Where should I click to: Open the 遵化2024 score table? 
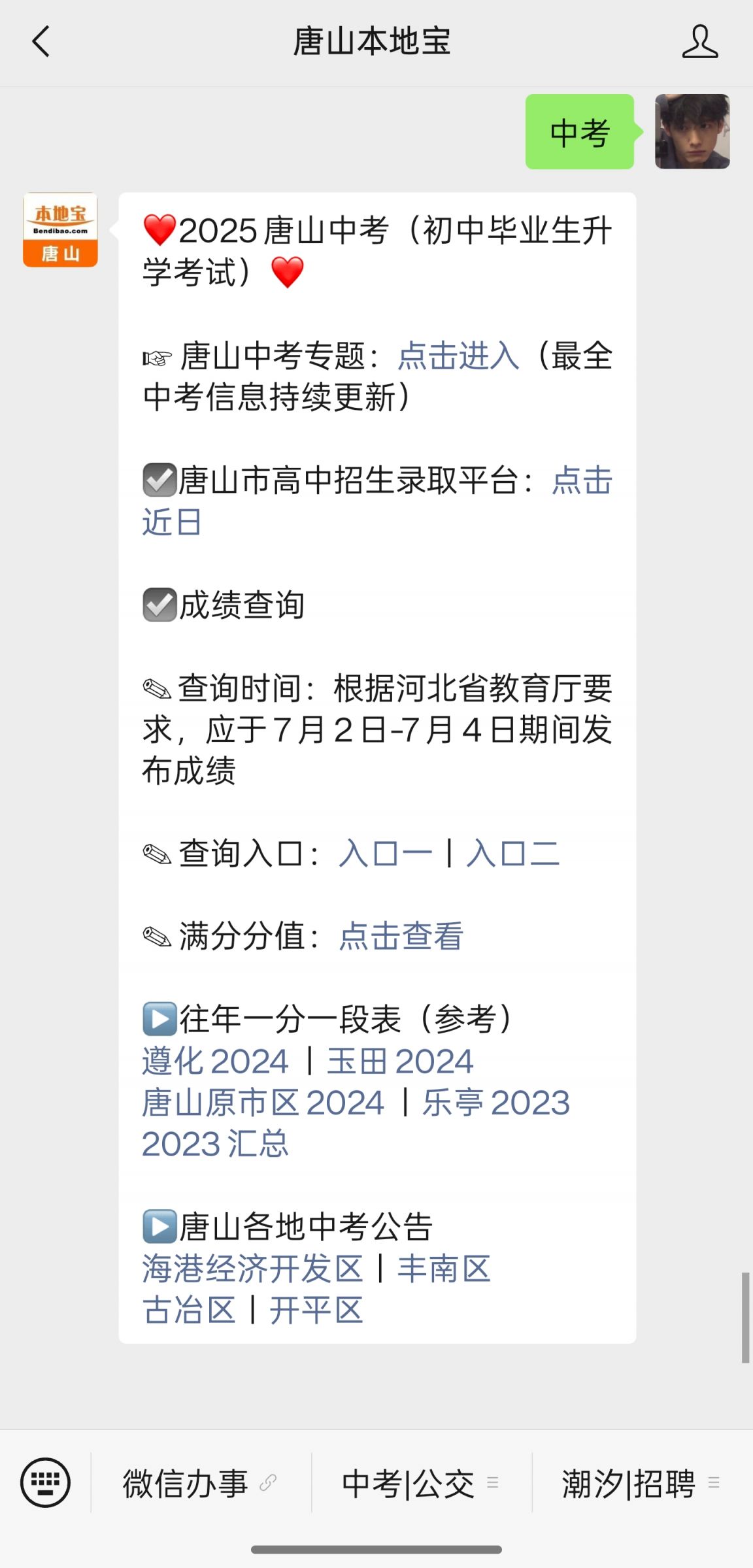pyautogui.click(x=215, y=1061)
